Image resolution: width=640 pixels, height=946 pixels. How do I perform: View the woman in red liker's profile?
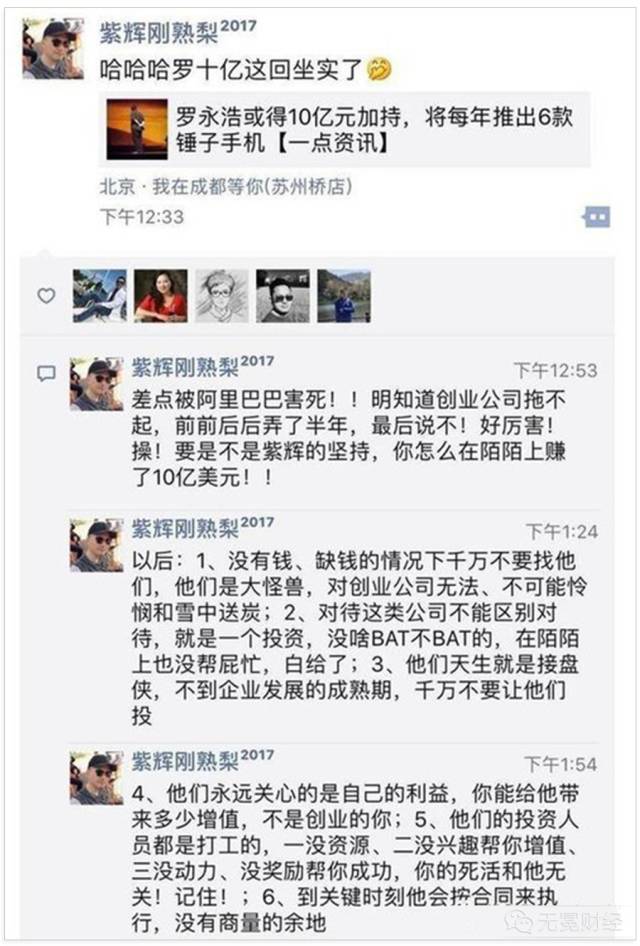(x=160, y=295)
